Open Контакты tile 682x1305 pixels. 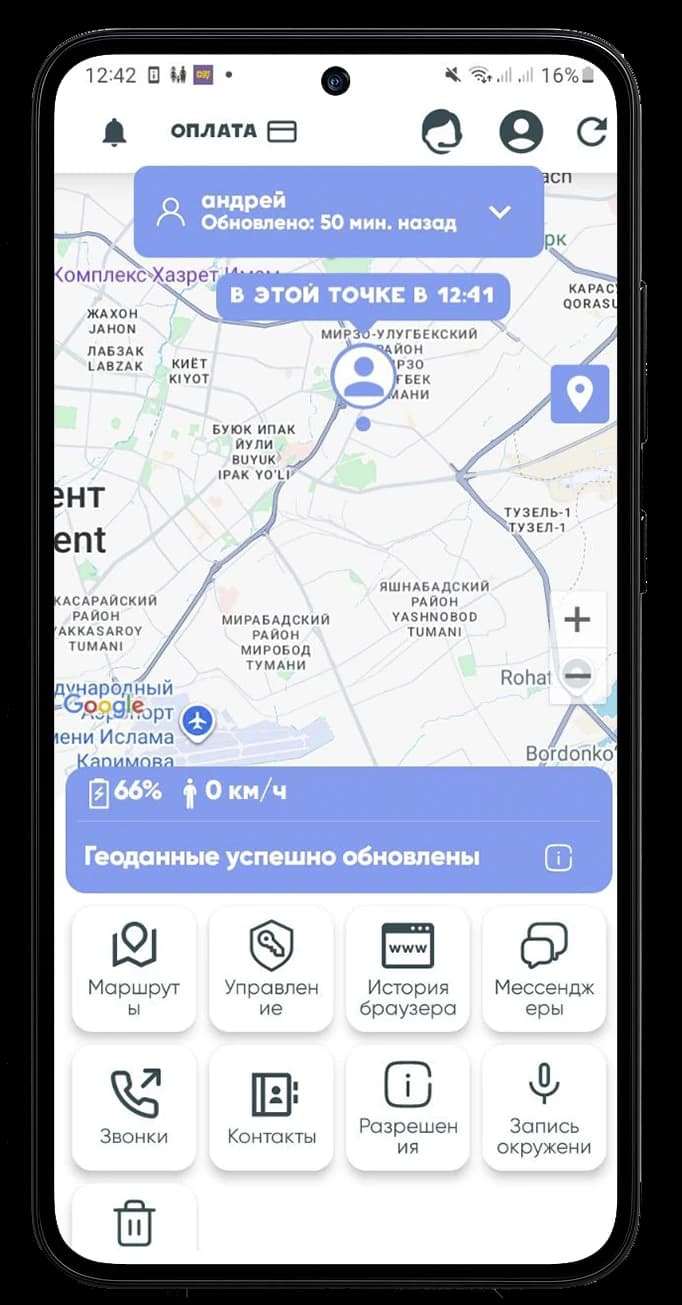pyautogui.click(x=271, y=1107)
